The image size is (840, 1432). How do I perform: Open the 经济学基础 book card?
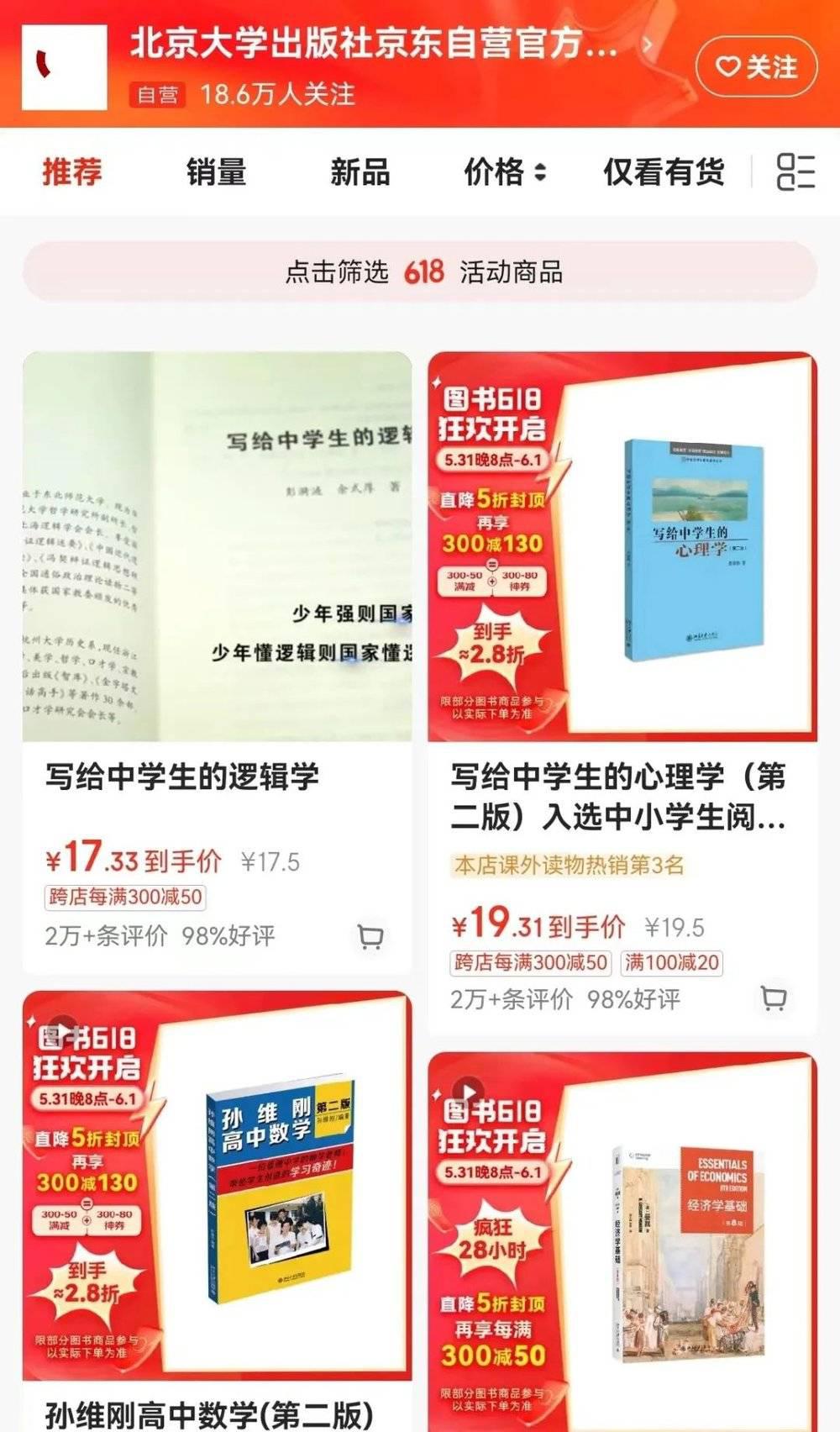(x=622, y=1244)
